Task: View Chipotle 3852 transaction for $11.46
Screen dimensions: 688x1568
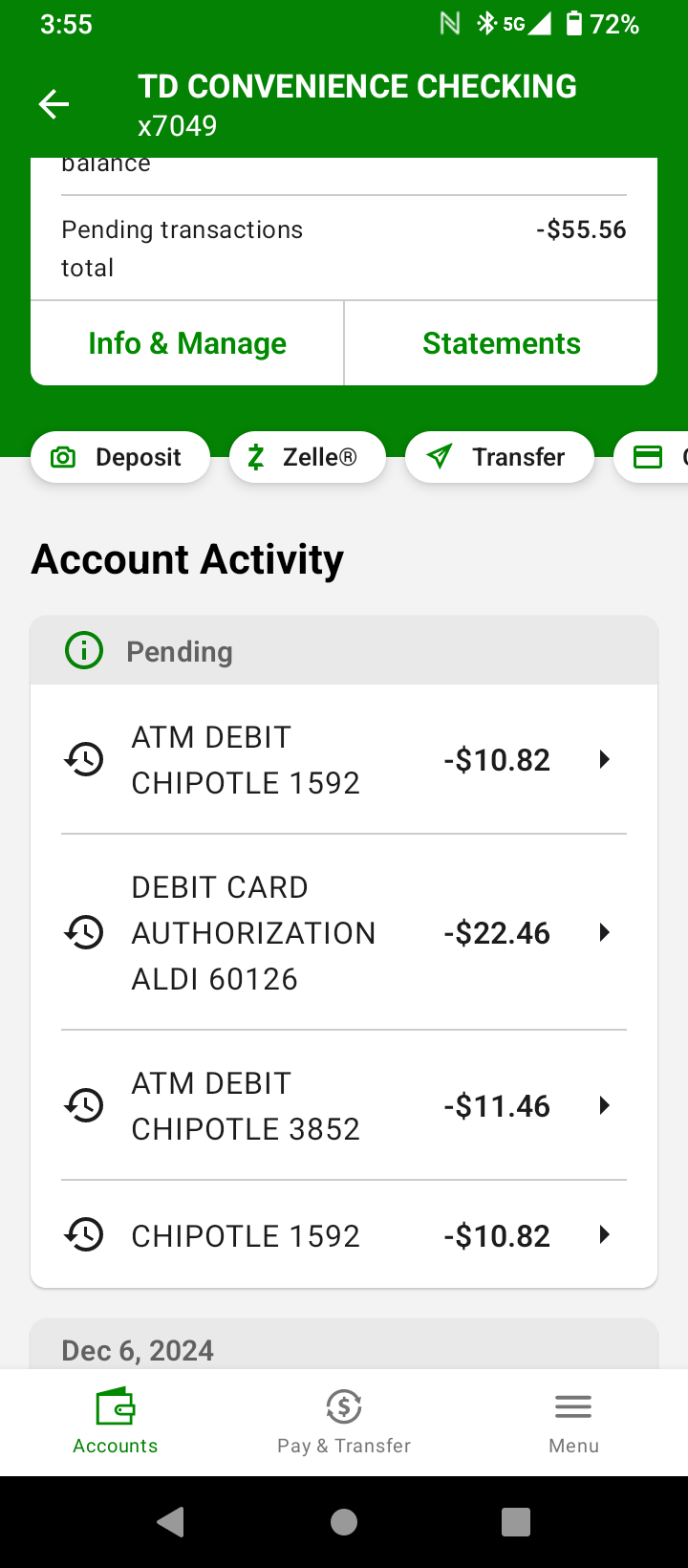Action: pos(344,1105)
